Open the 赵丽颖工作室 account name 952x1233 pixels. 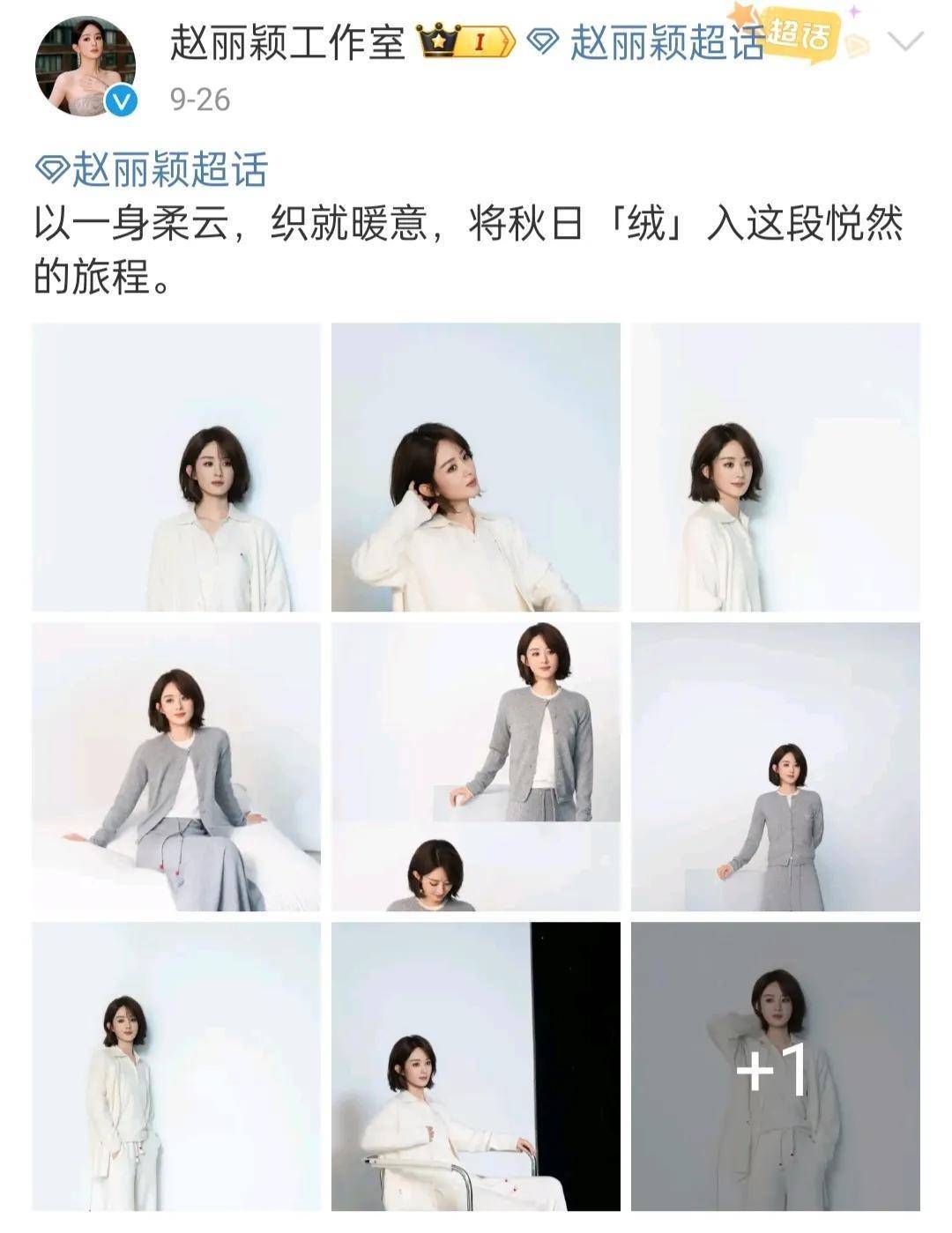pyautogui.click(x=286, y=41)
